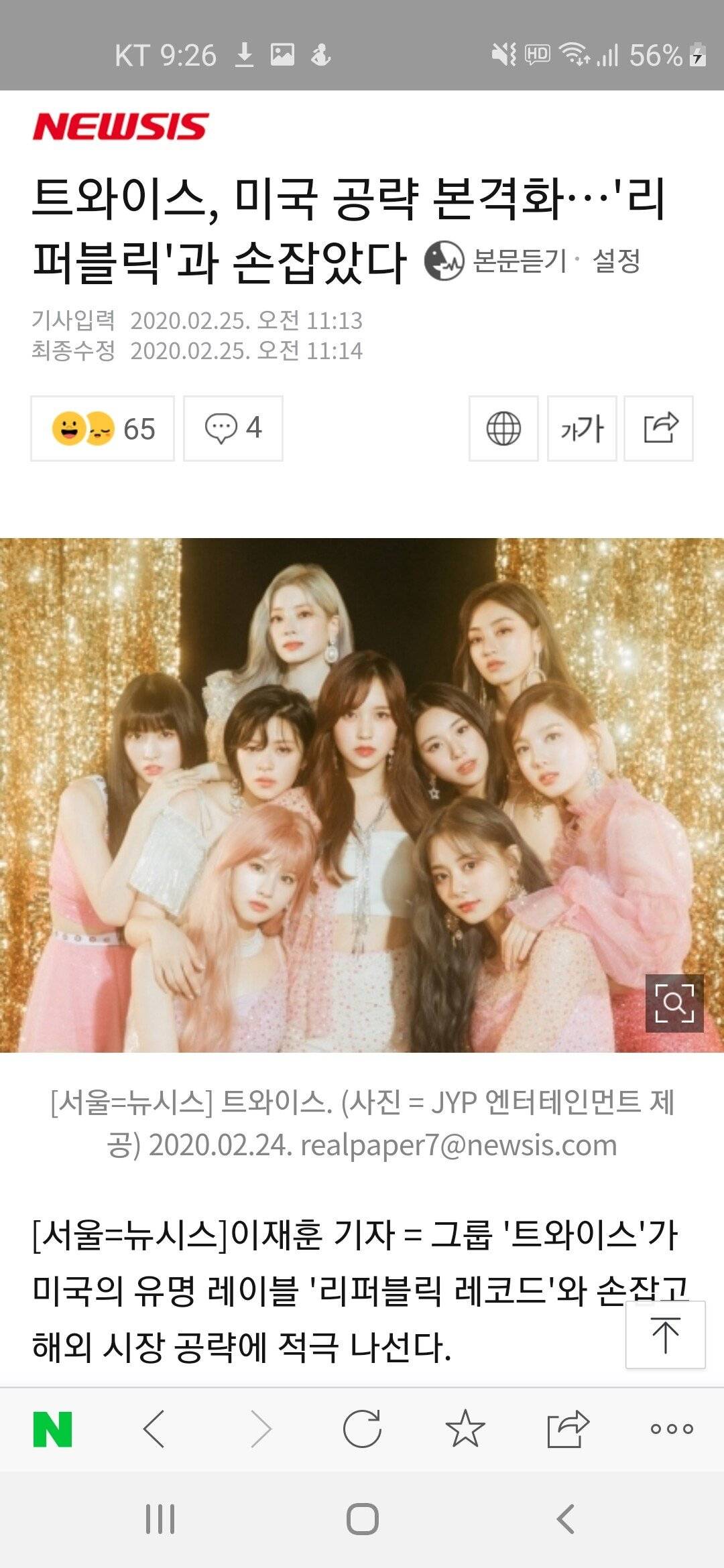The image size is (724, 1568).
Task: Enlarge the group photo with the magnifier icon
Action: tap(674, 1003)
